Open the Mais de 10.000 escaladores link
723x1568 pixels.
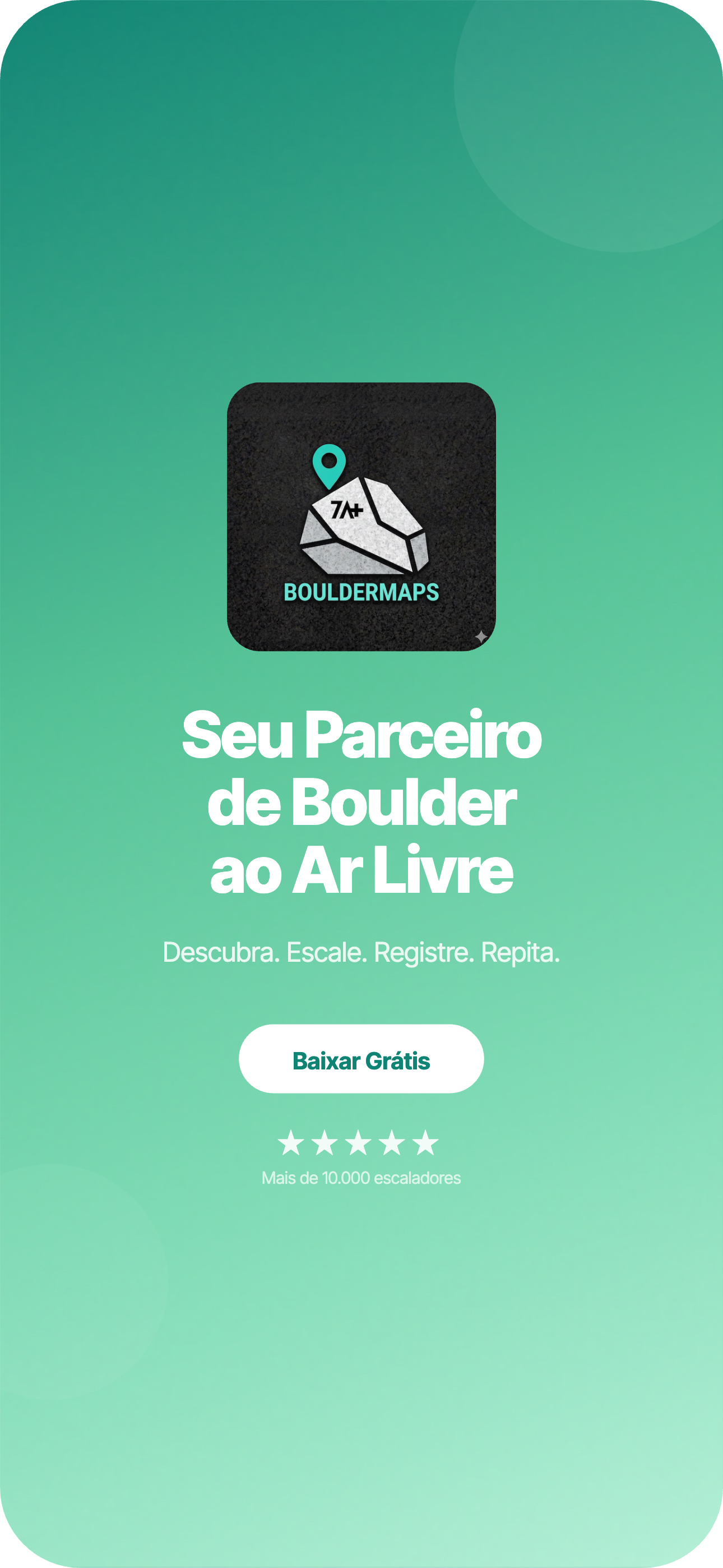coord(361,1178)
